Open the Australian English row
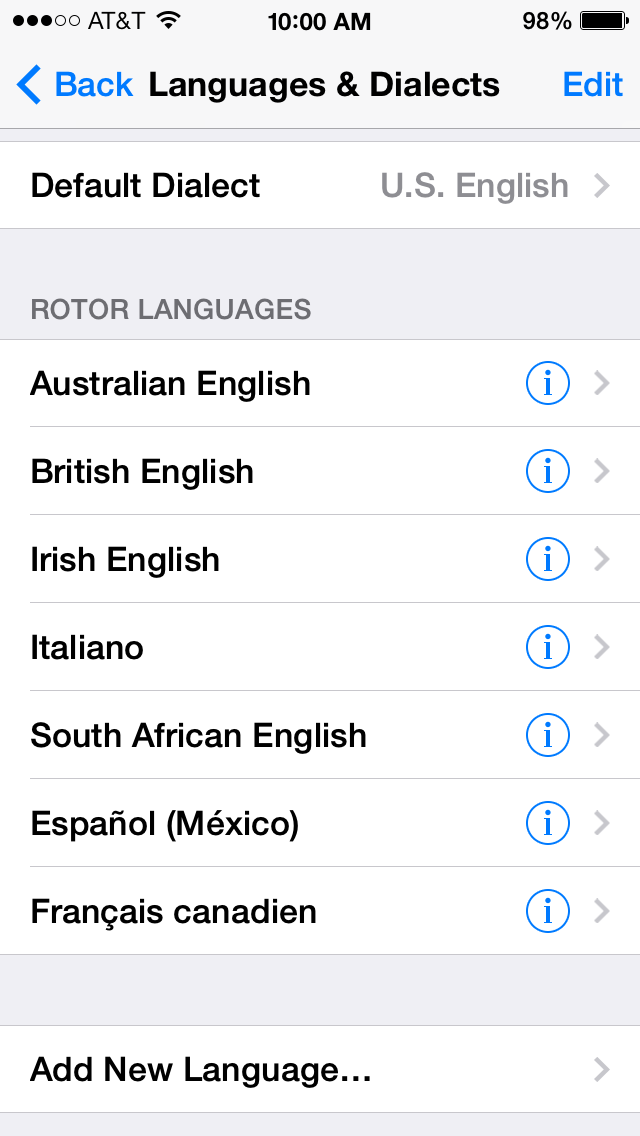 click(250, 384)
